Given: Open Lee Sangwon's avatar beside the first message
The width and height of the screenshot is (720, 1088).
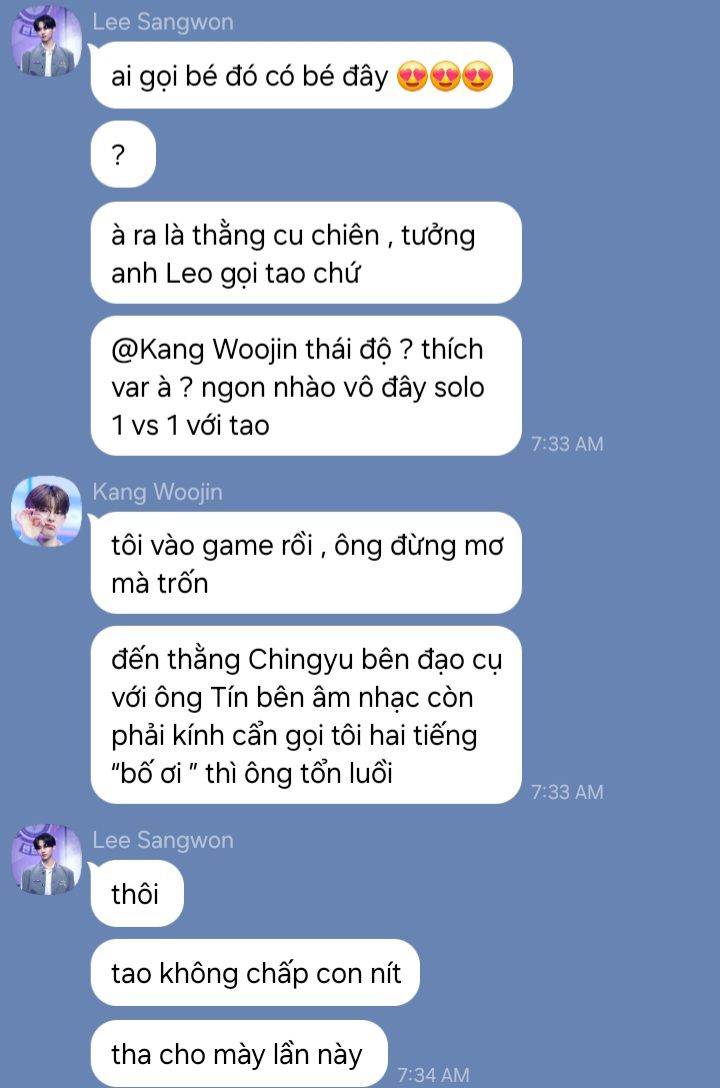Looking at the screenshot, I should click(x=46, y=40).
